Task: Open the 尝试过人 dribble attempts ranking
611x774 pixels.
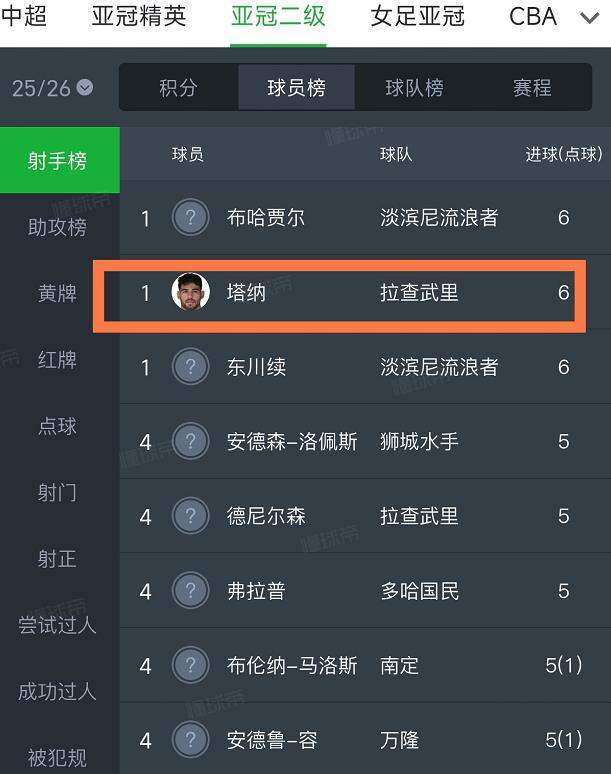Action: (x=57, y=625)
